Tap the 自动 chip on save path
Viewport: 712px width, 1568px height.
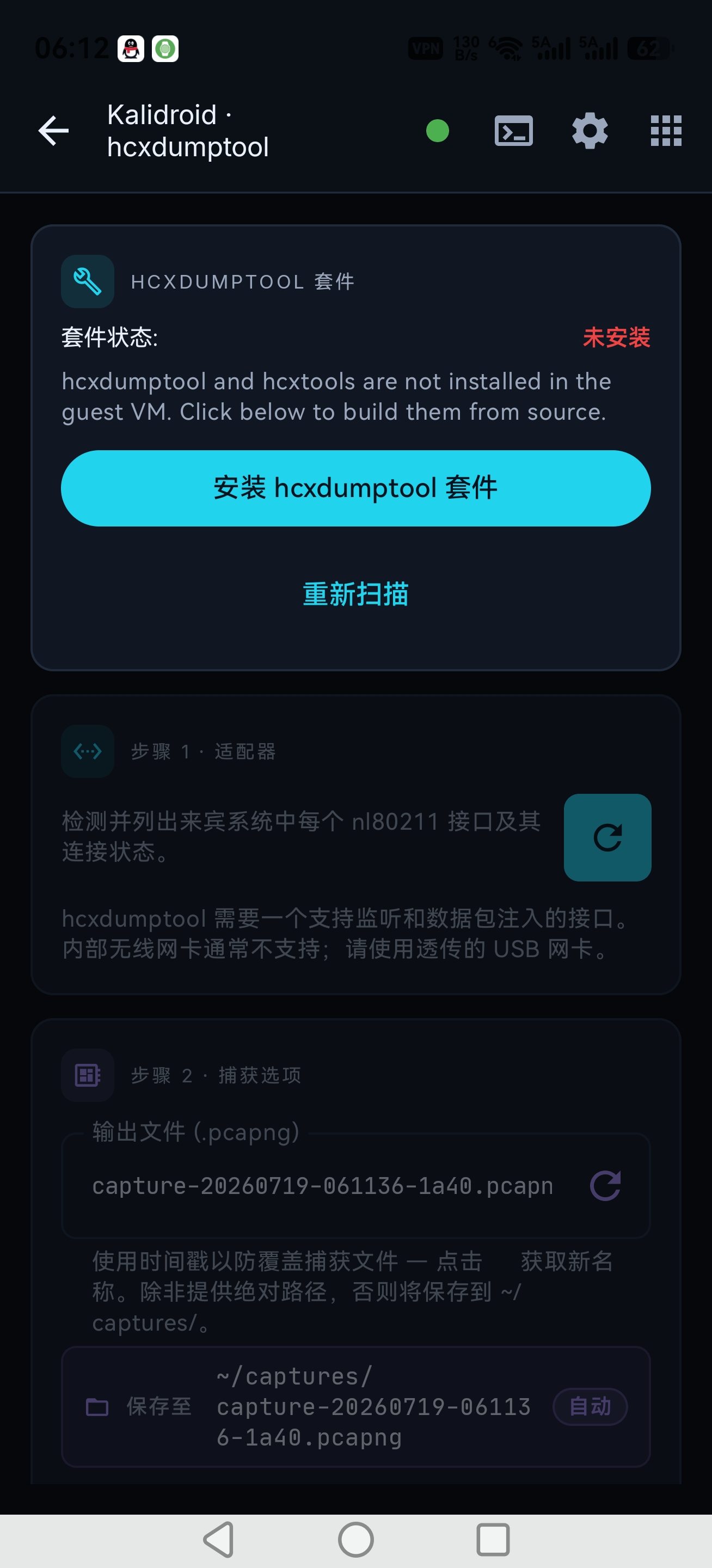click(590, 1406)
